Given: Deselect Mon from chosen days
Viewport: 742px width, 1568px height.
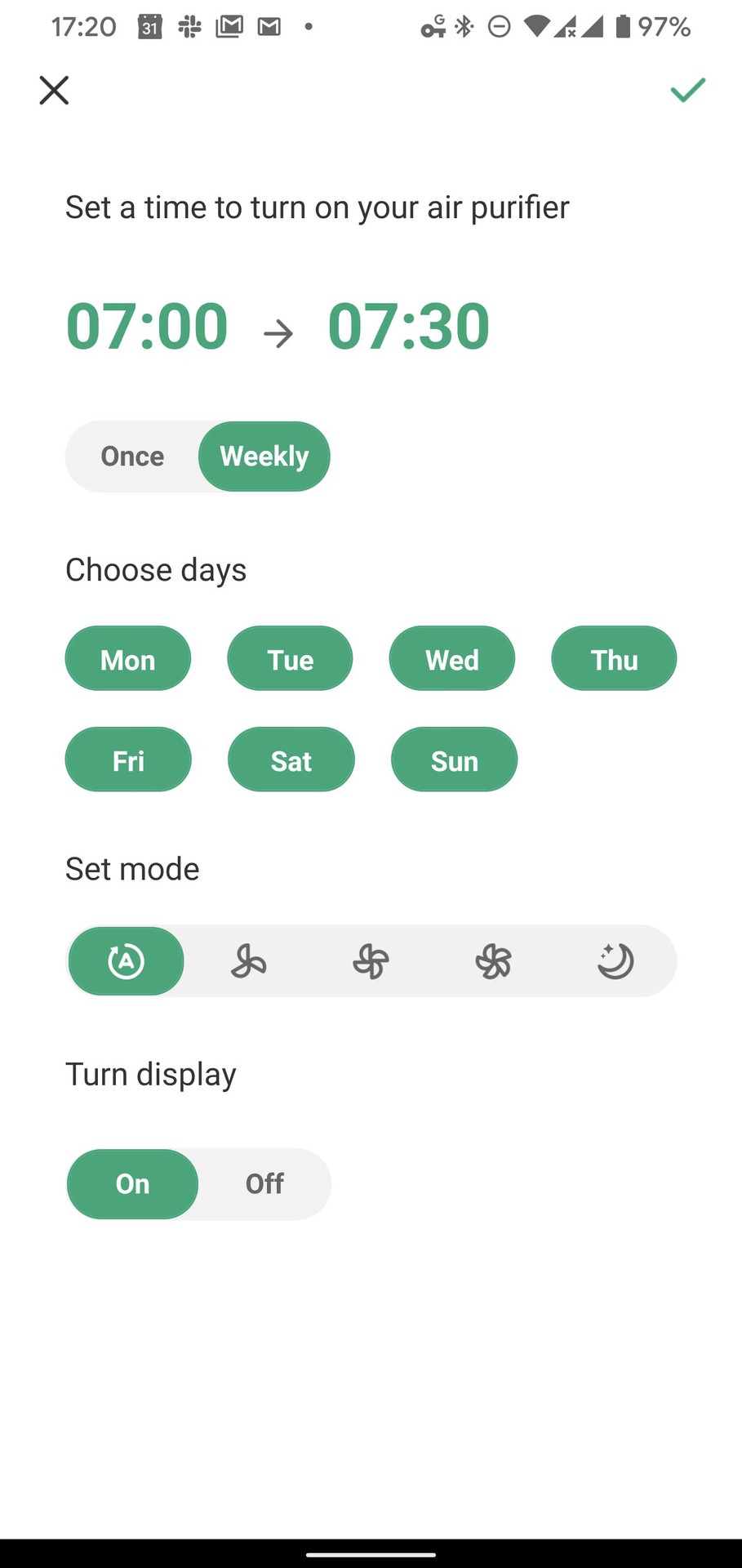Looking at the screenshot, I should coord(128,659).
